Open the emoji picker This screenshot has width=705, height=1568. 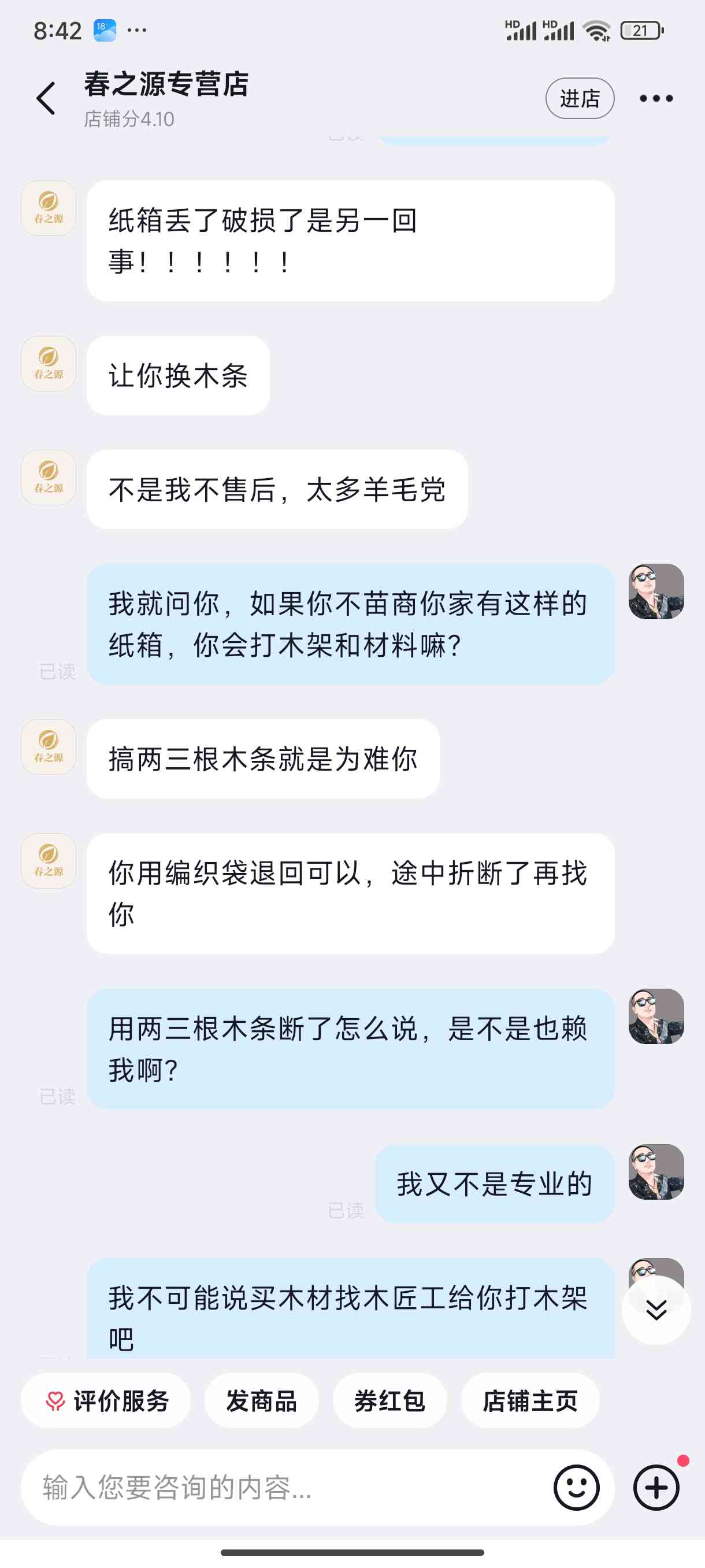point(576,1487)
